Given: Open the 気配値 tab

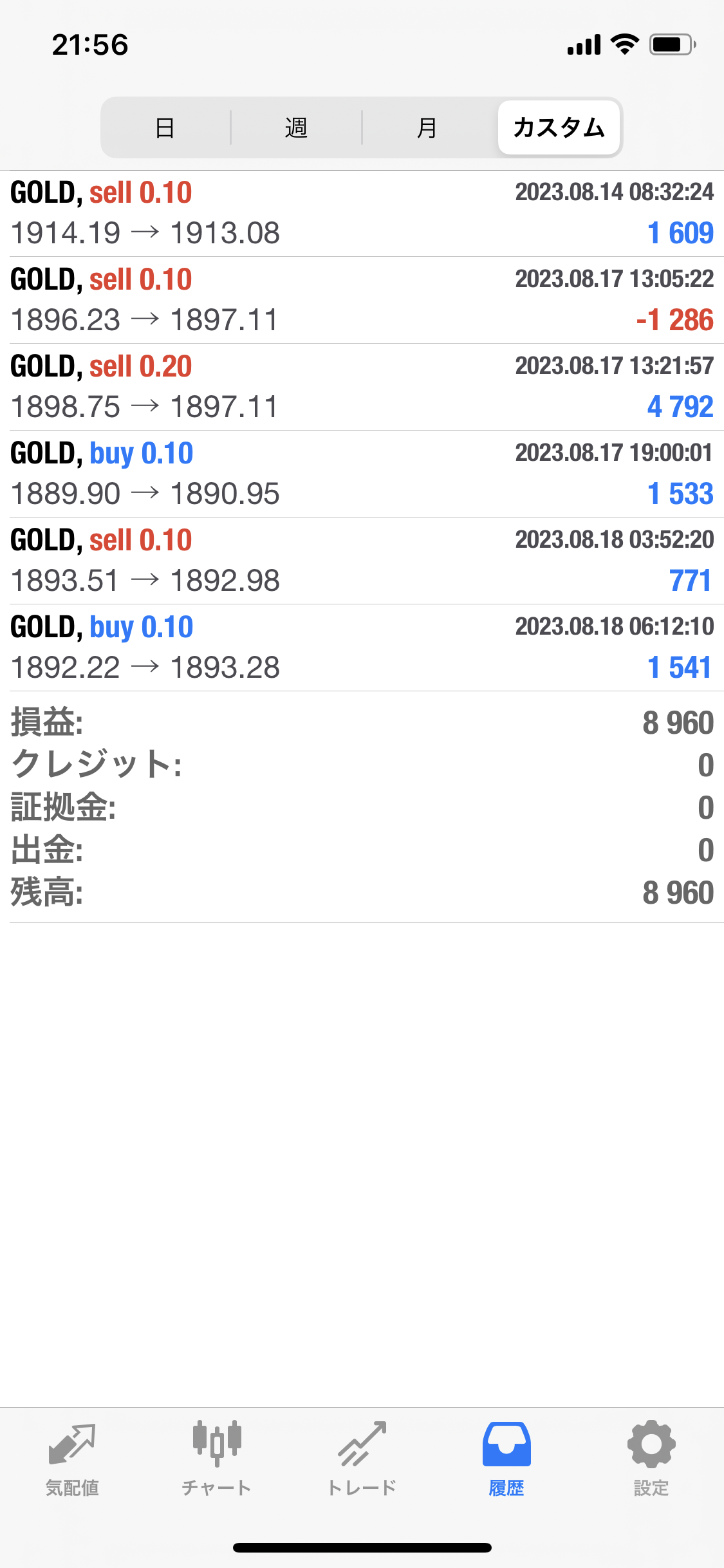Looking at the screenshot, I should coord(72,1459).
